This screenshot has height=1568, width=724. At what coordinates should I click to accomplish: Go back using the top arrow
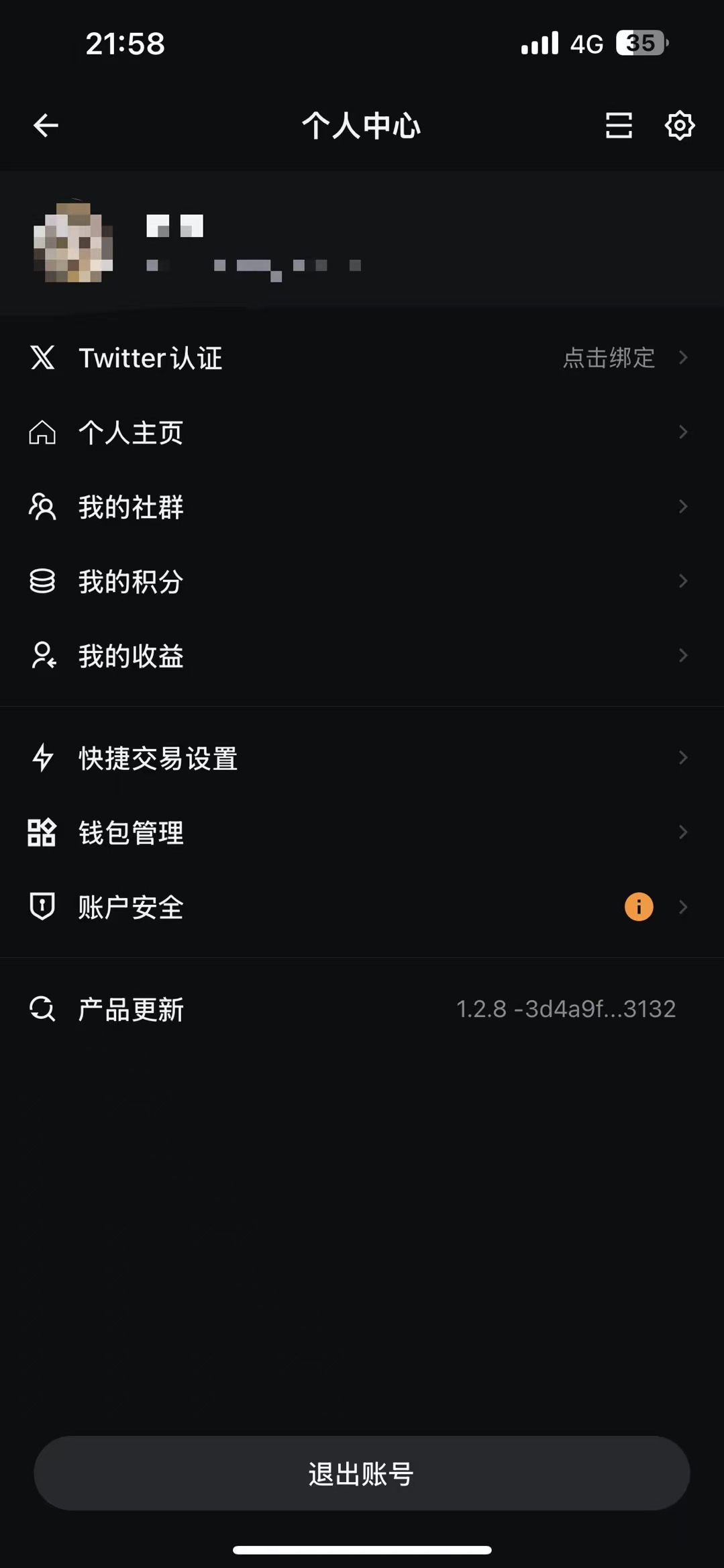pyautogui.click(x=46, y=126)
